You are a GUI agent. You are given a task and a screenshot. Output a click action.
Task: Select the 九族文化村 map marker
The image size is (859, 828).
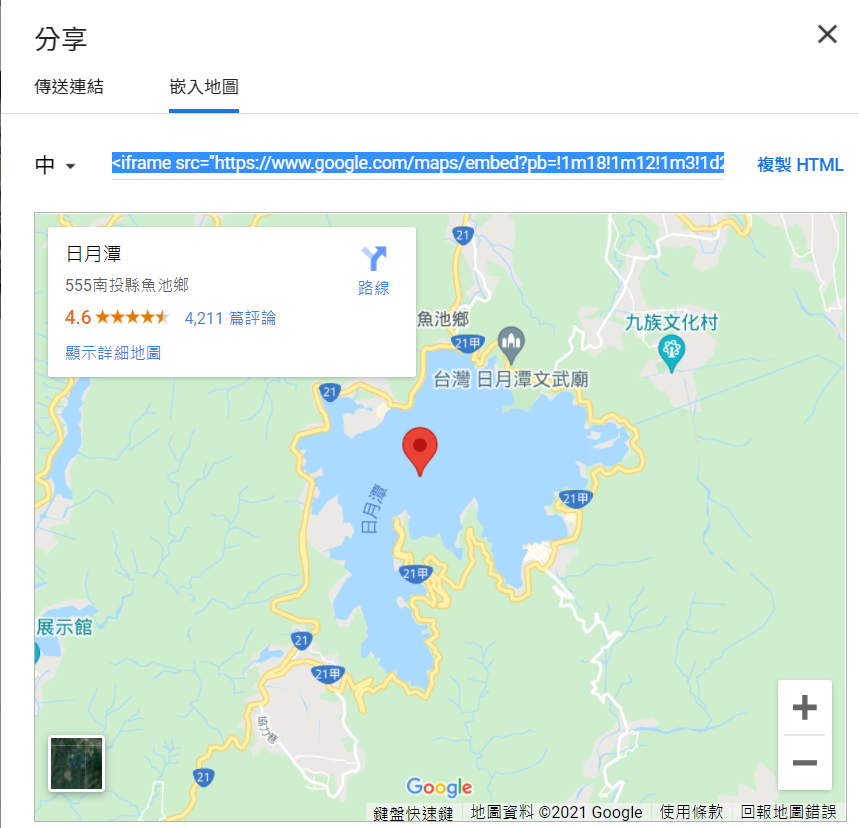pos(672,350)
